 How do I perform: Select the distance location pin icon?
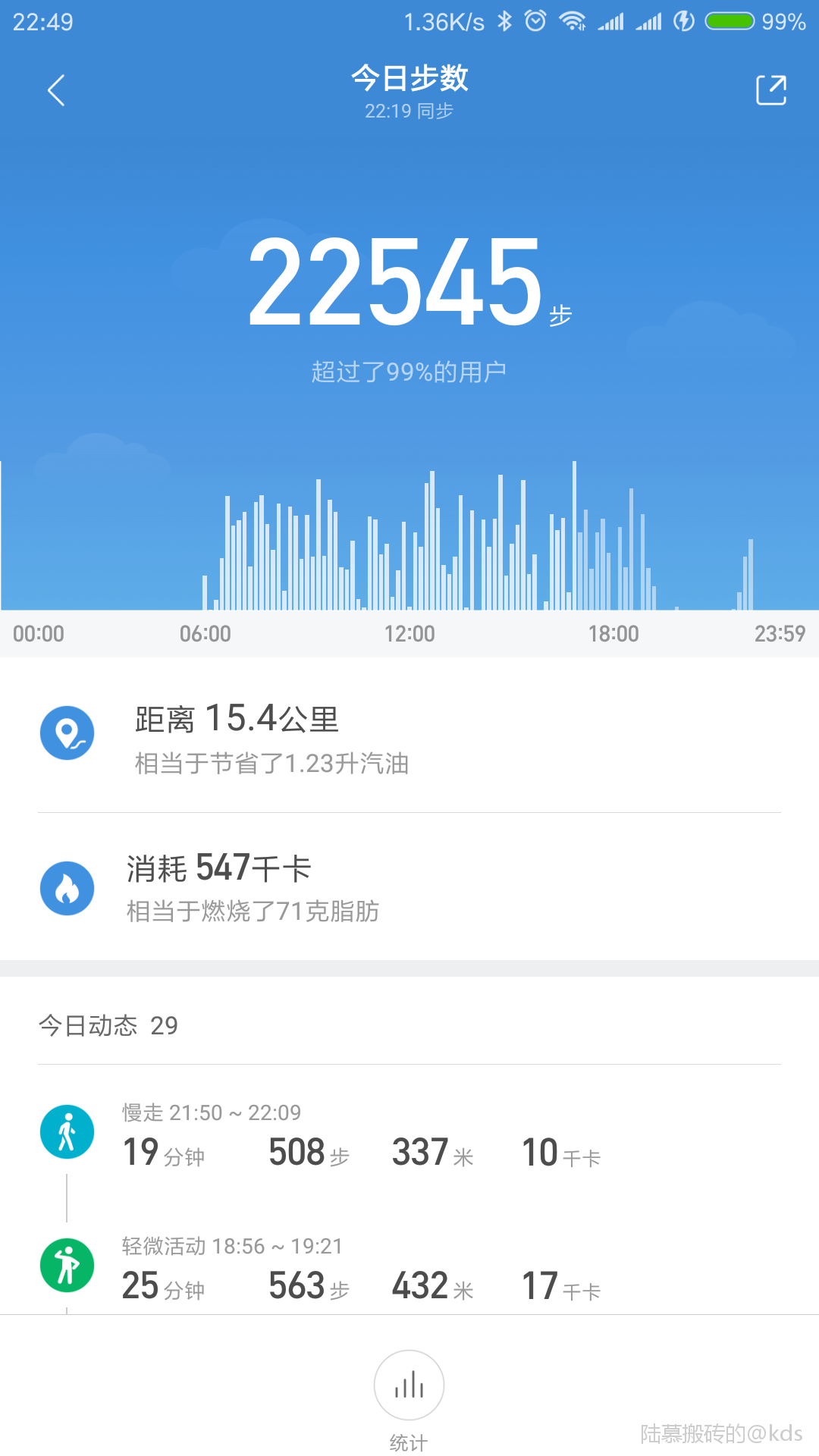[x=67, y=733]
